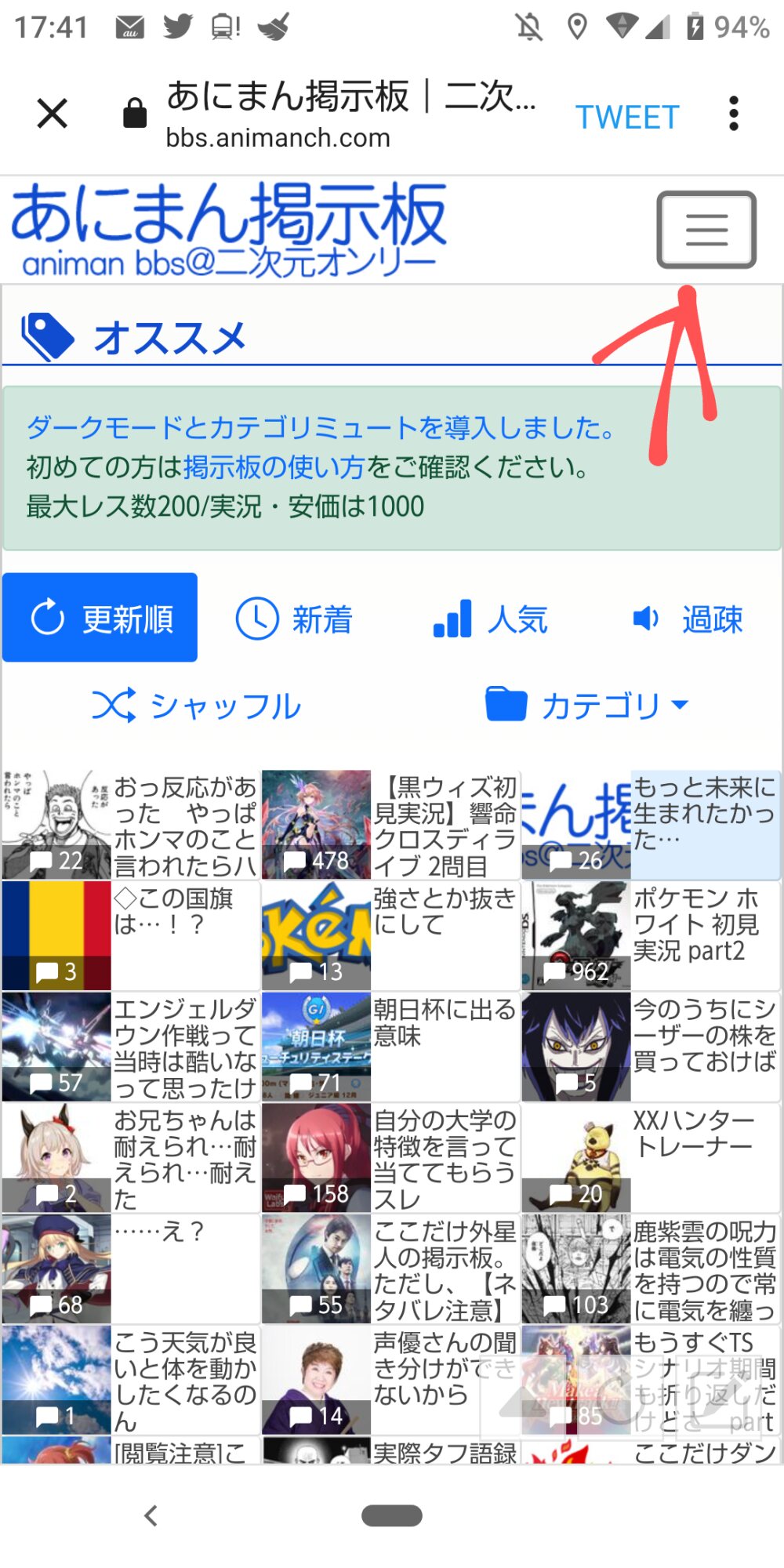Open the 自分の大学の特徴 thread

pyautogui.click(x=390, y=1158)
